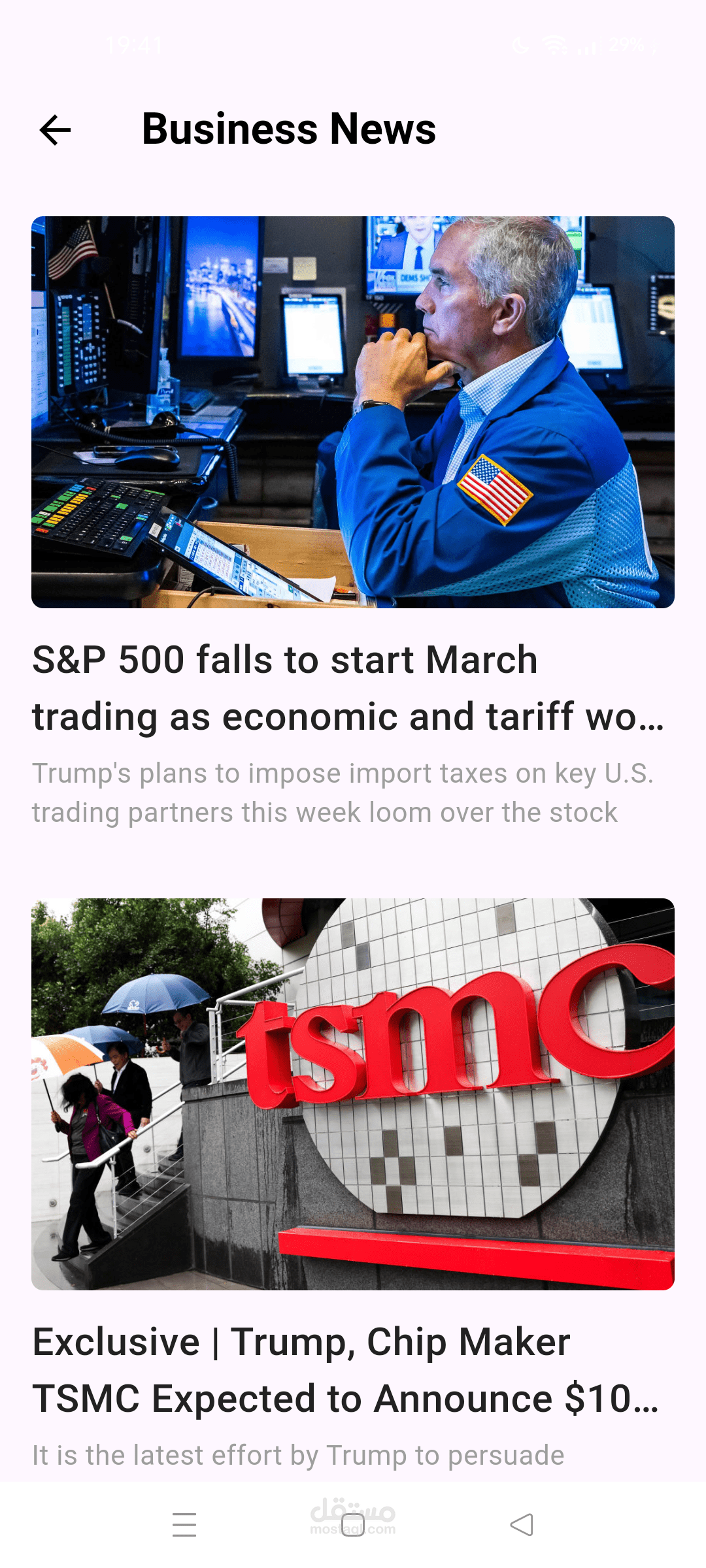Tap the system back navigation button
Screen dimensions: 706x1568
(522, 1525)
